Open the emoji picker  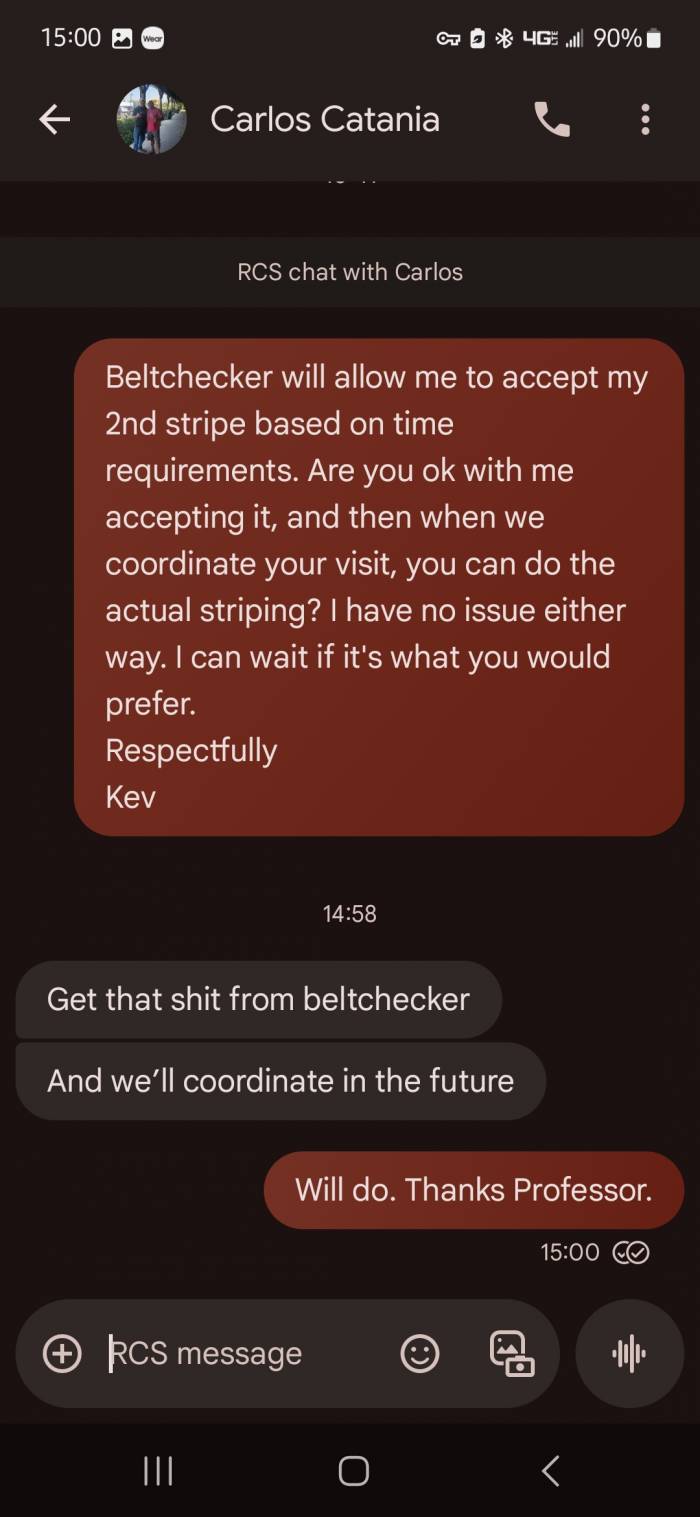pos(419,1354)
